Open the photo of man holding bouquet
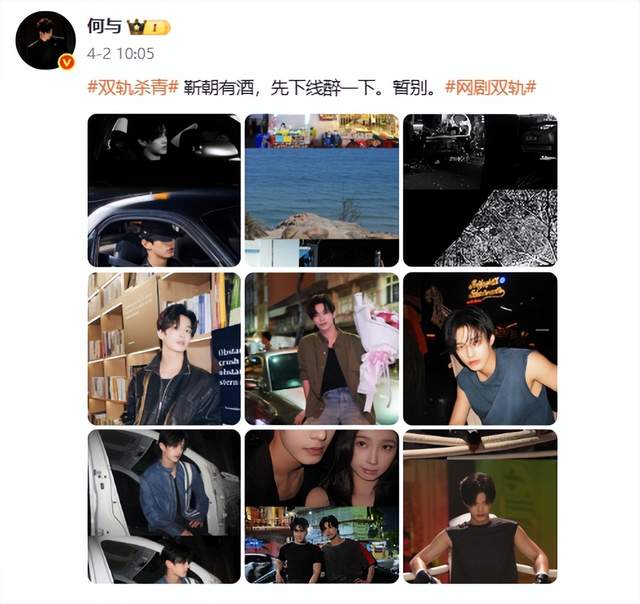 (x=322, y=348)
